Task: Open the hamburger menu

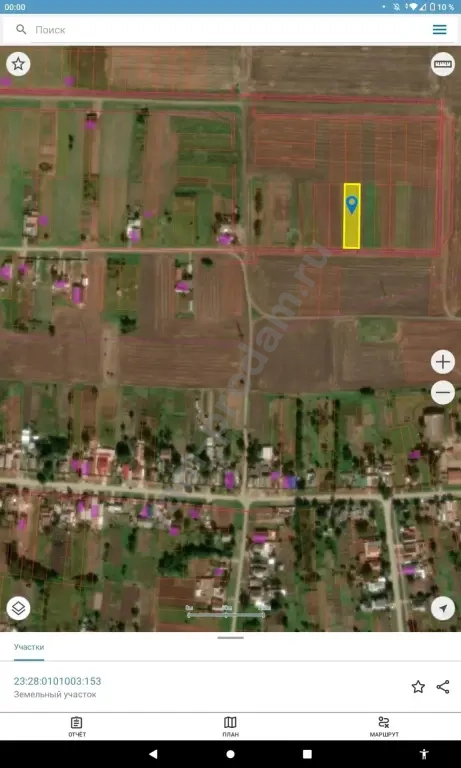Action: point(439,30)
